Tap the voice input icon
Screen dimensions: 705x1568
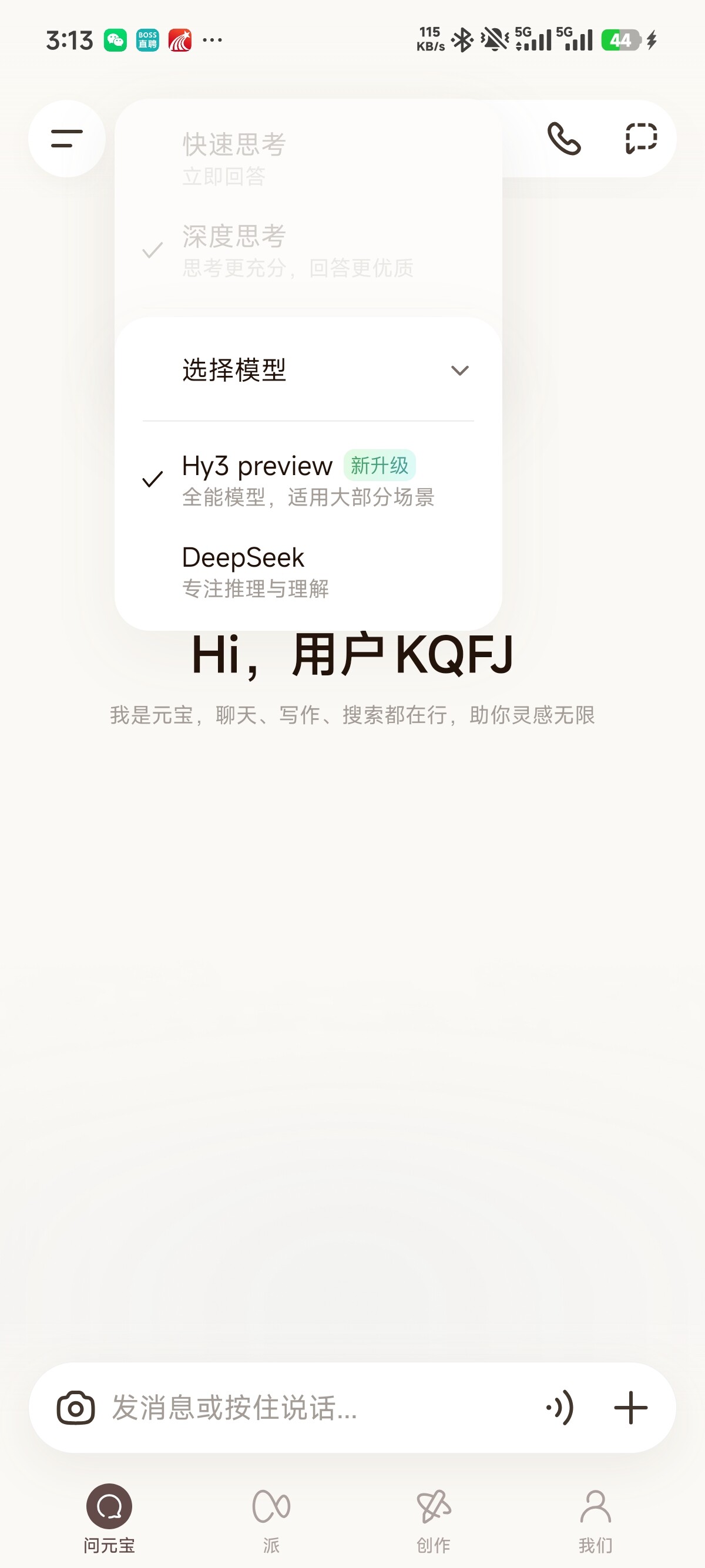[x=560, y=1407]
